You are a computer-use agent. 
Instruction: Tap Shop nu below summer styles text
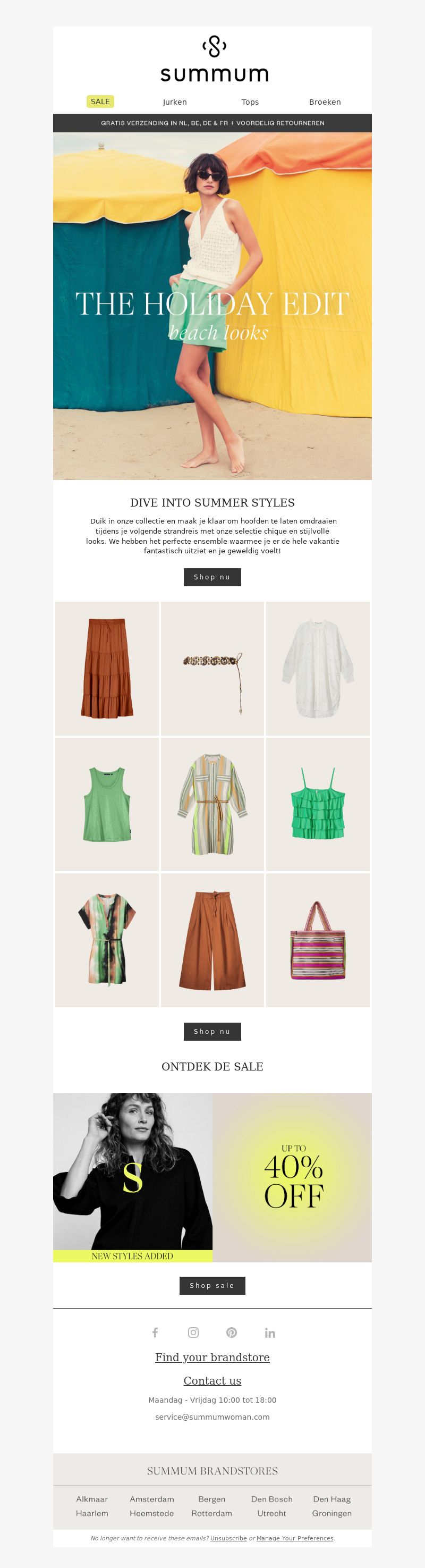pos(212,577)
